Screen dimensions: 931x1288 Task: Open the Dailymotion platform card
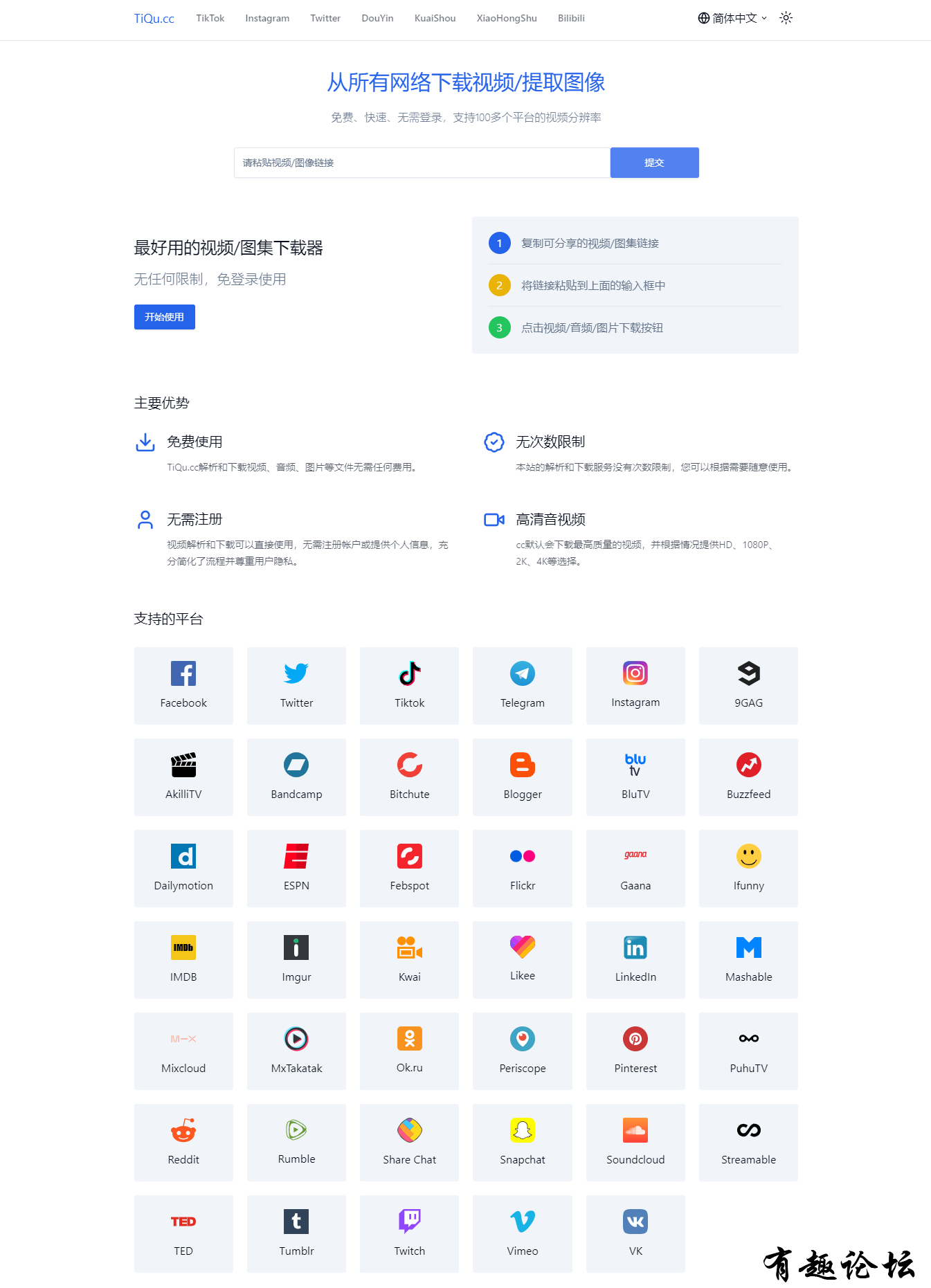[183, 869]
